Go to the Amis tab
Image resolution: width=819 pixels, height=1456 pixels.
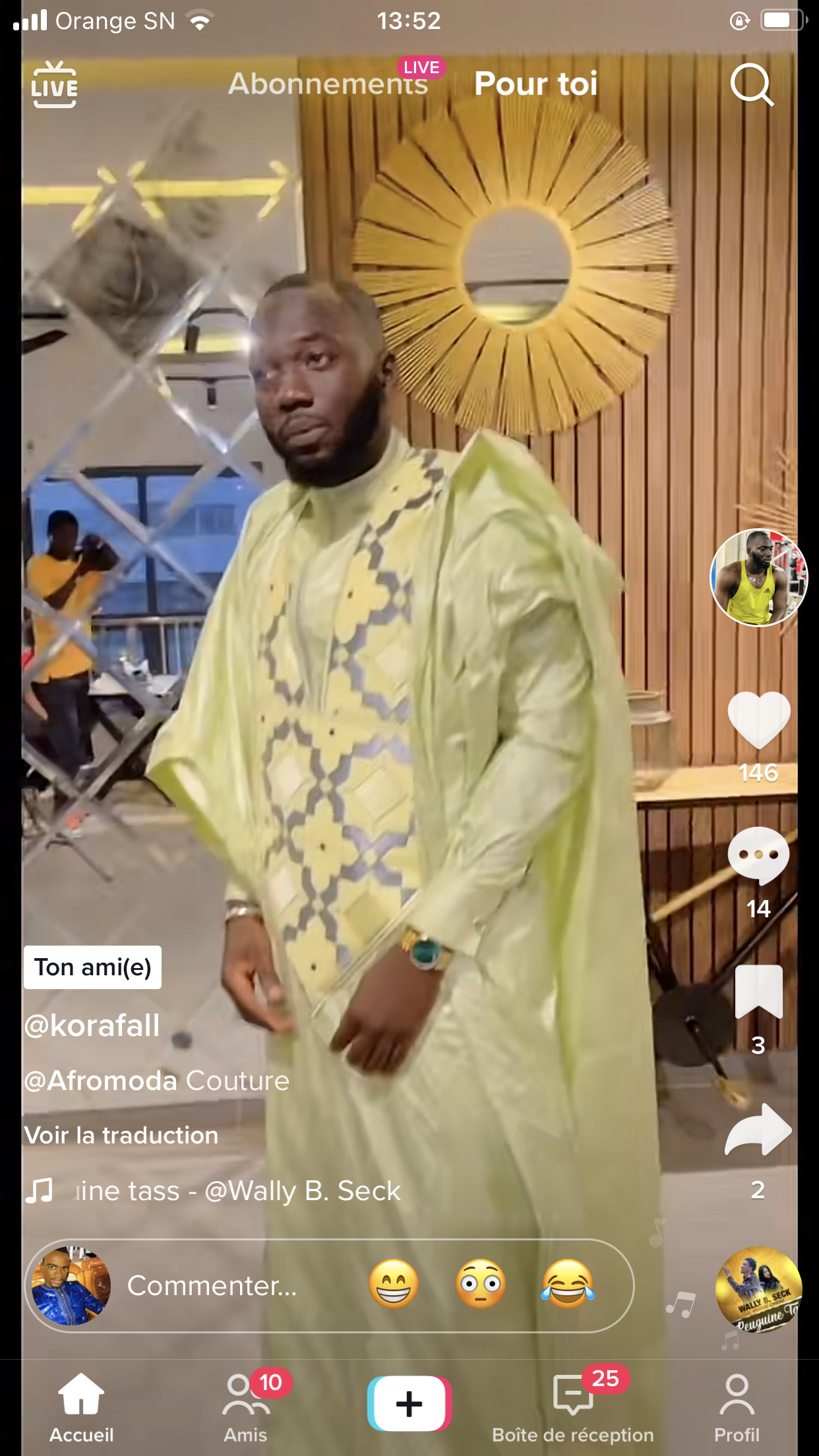pos(246,1406)
